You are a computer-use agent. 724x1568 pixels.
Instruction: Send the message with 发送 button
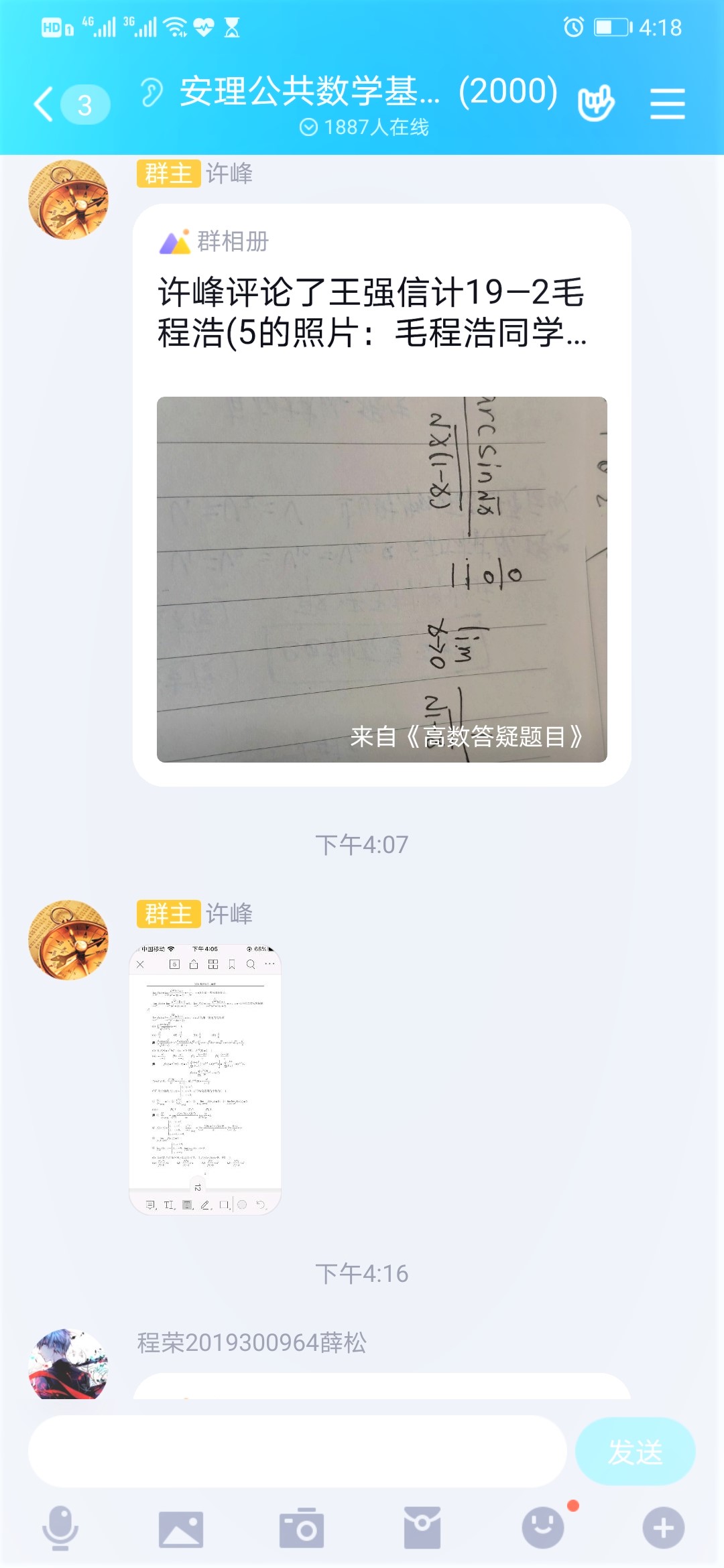click(x=635, y=1452)
